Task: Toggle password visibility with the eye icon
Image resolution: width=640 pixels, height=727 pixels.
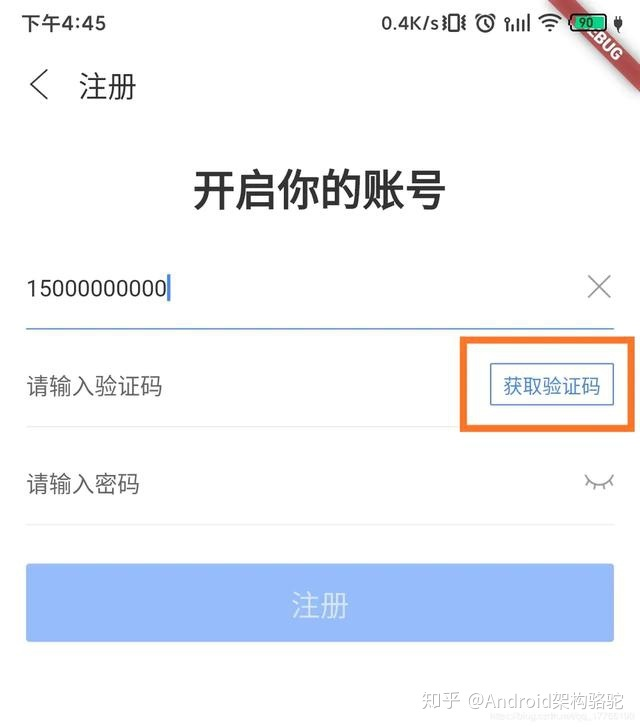Action: coord(598,483)
